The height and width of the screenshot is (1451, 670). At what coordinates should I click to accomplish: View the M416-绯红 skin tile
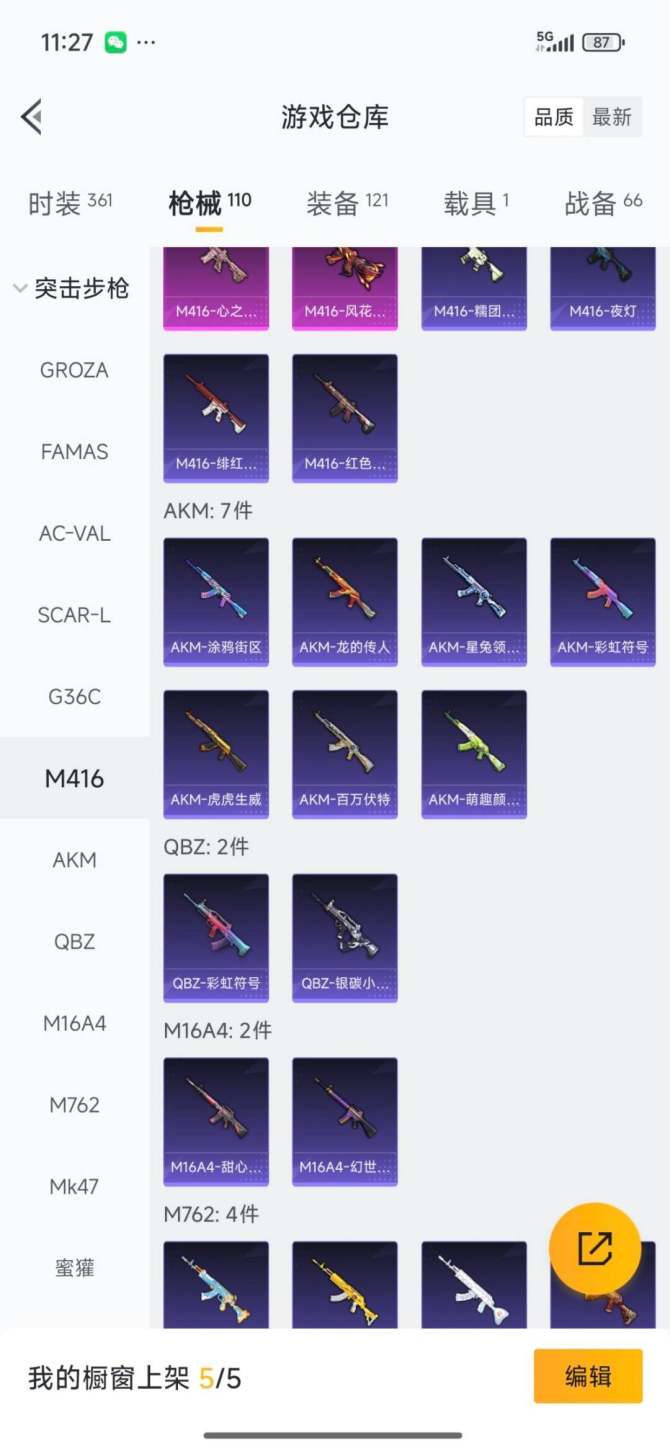[x=216, y=417]
